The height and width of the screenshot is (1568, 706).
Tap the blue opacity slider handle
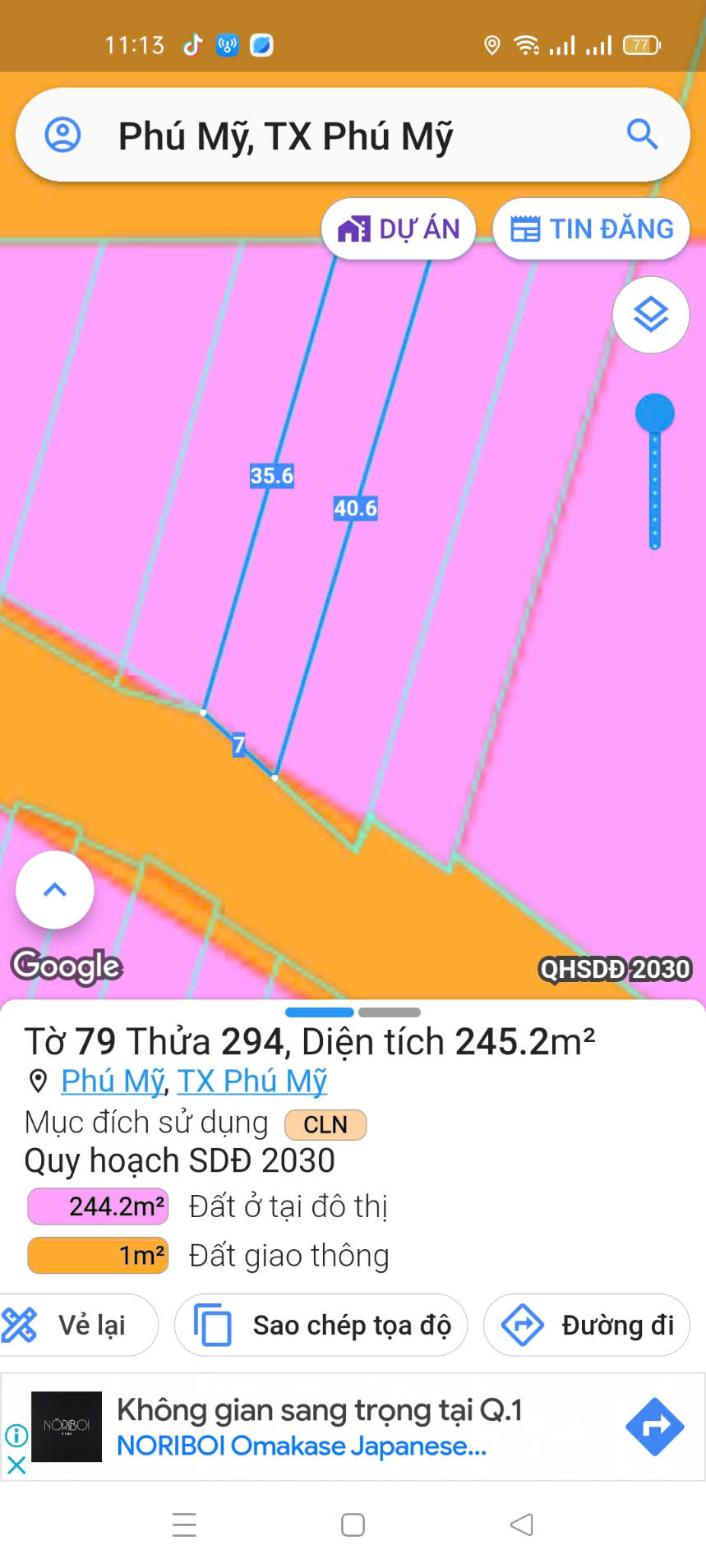654,413
